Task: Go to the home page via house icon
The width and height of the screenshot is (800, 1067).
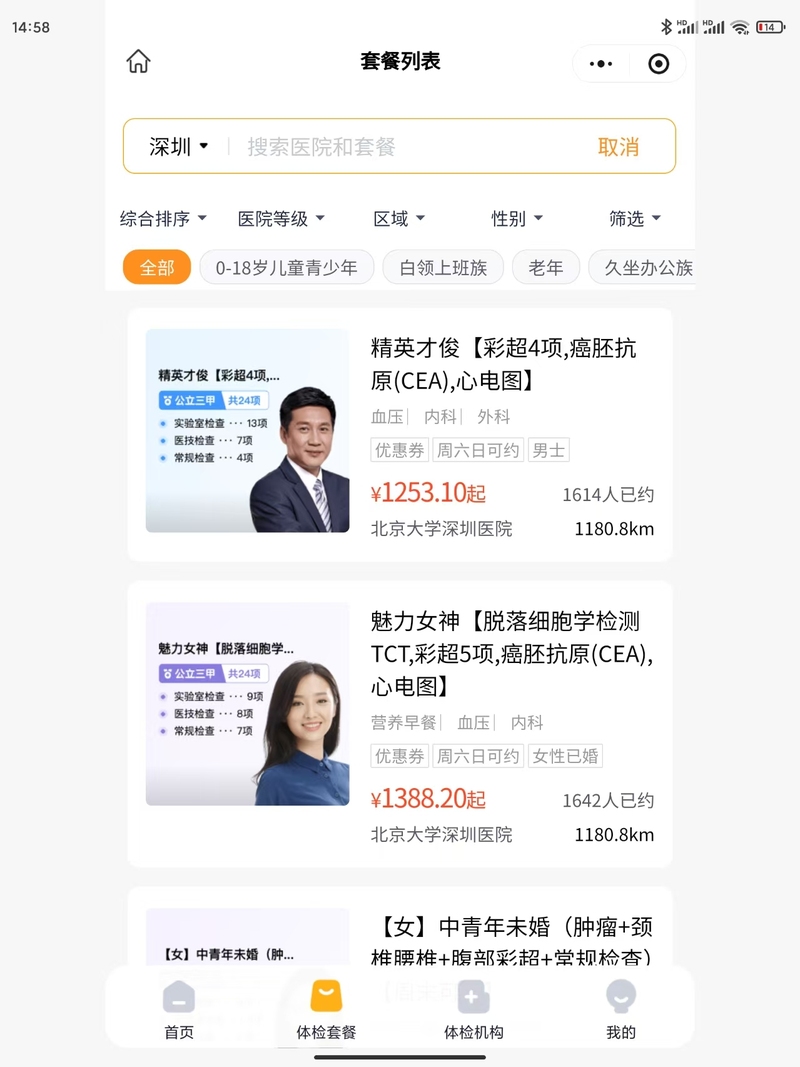Action: coord(138,62)
